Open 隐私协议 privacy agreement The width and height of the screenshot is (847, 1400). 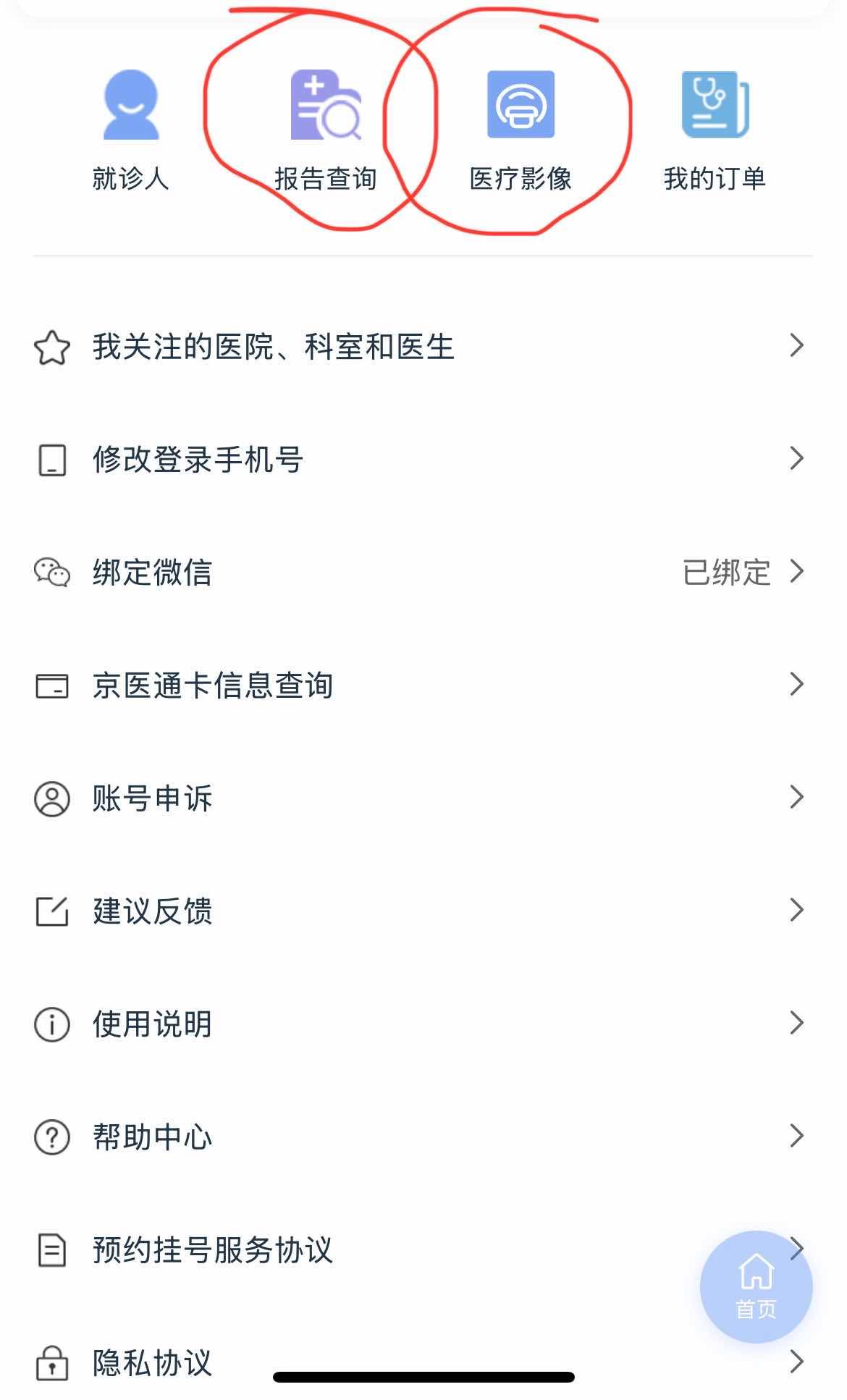click(153, 1363)
